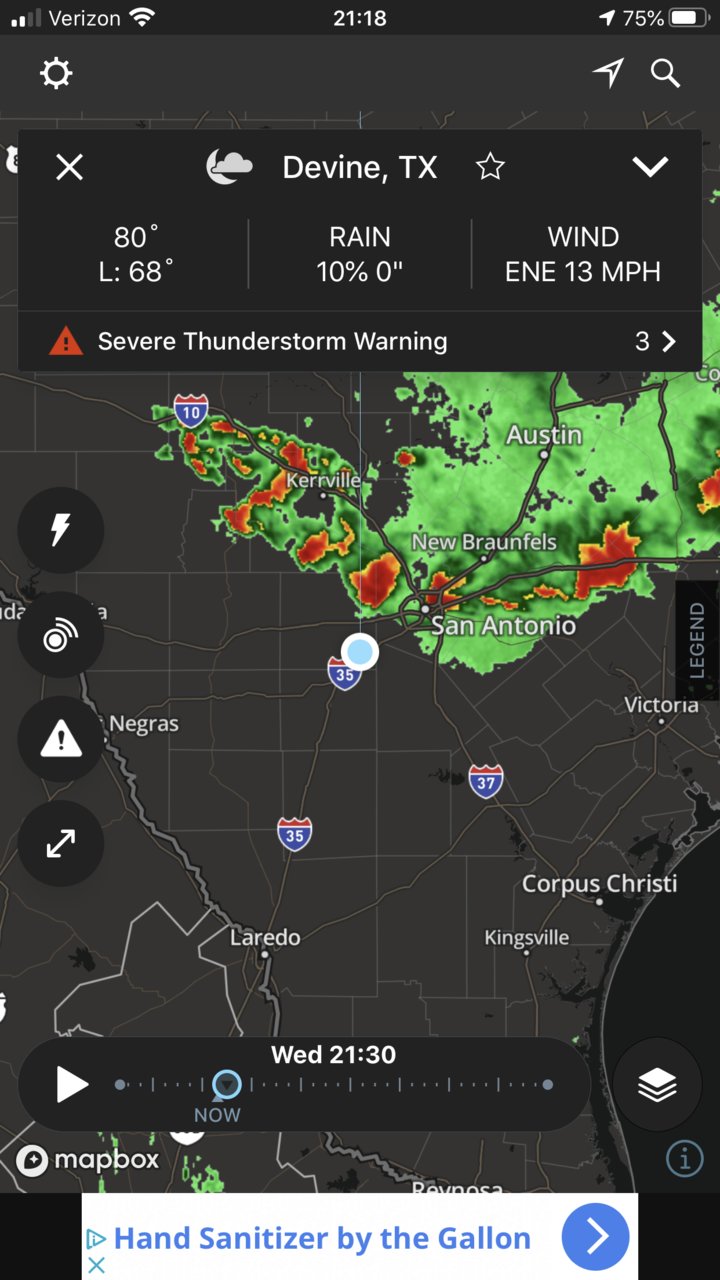
Task: Dismiss the ad with the X
Action: pos(96,1266)
